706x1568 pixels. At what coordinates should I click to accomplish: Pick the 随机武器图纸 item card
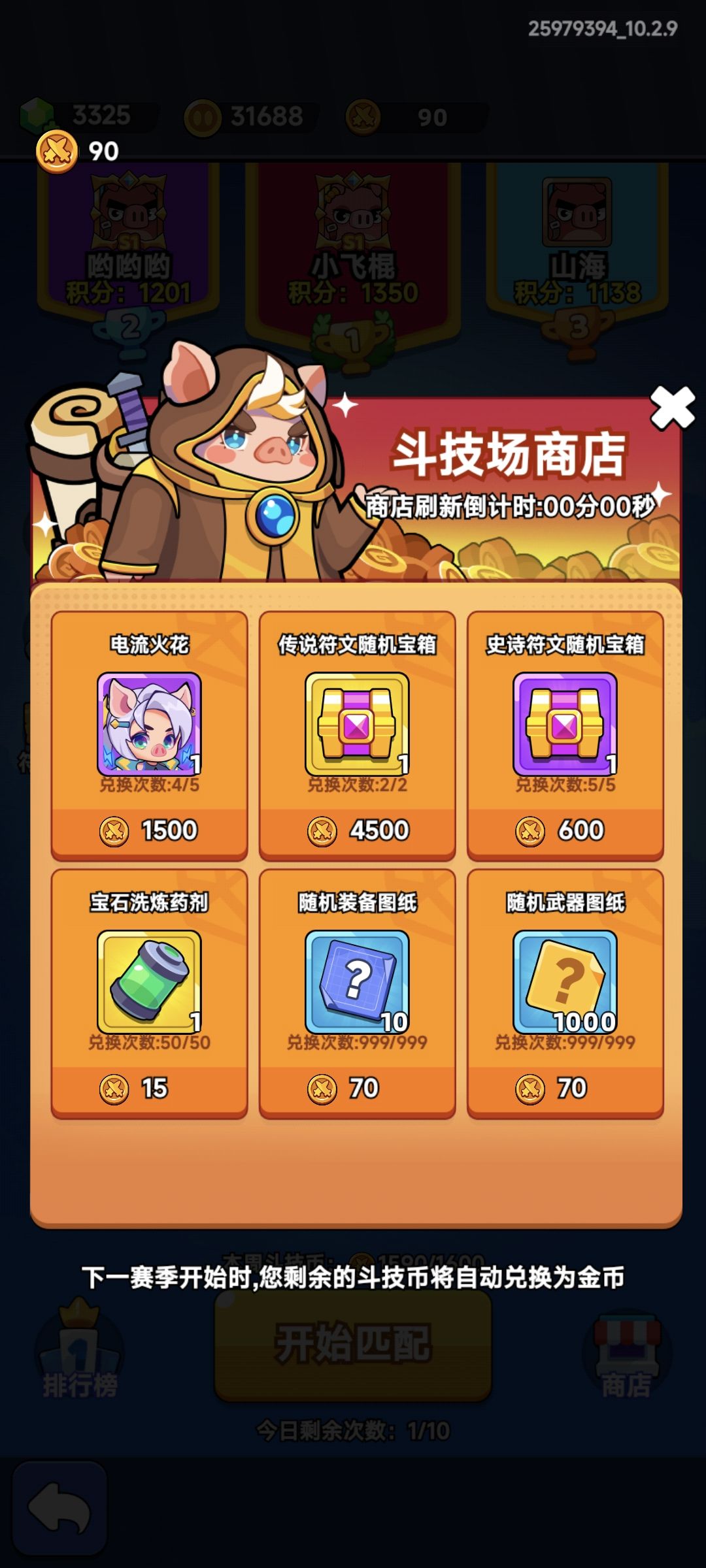coord(565,993)
